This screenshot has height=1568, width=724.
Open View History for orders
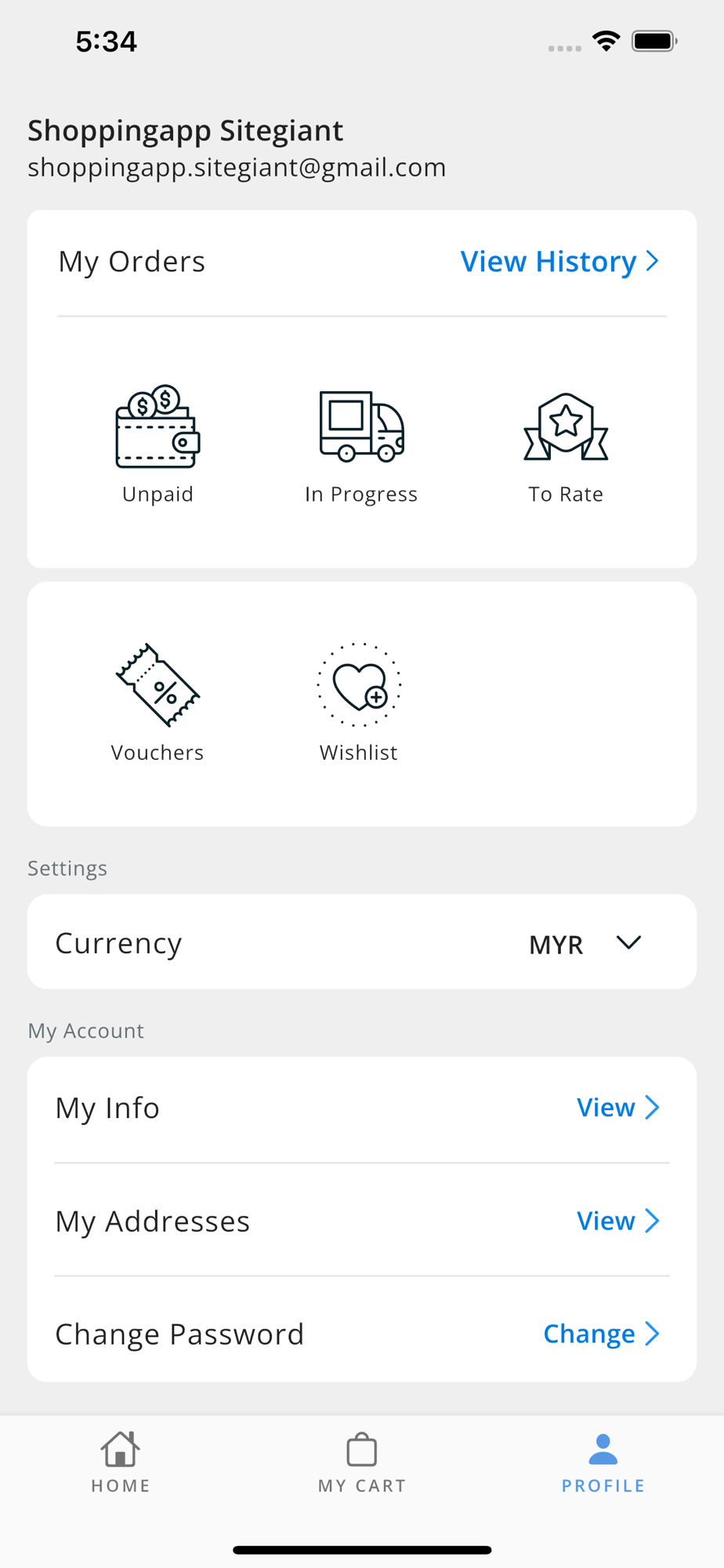coord(559,262)
